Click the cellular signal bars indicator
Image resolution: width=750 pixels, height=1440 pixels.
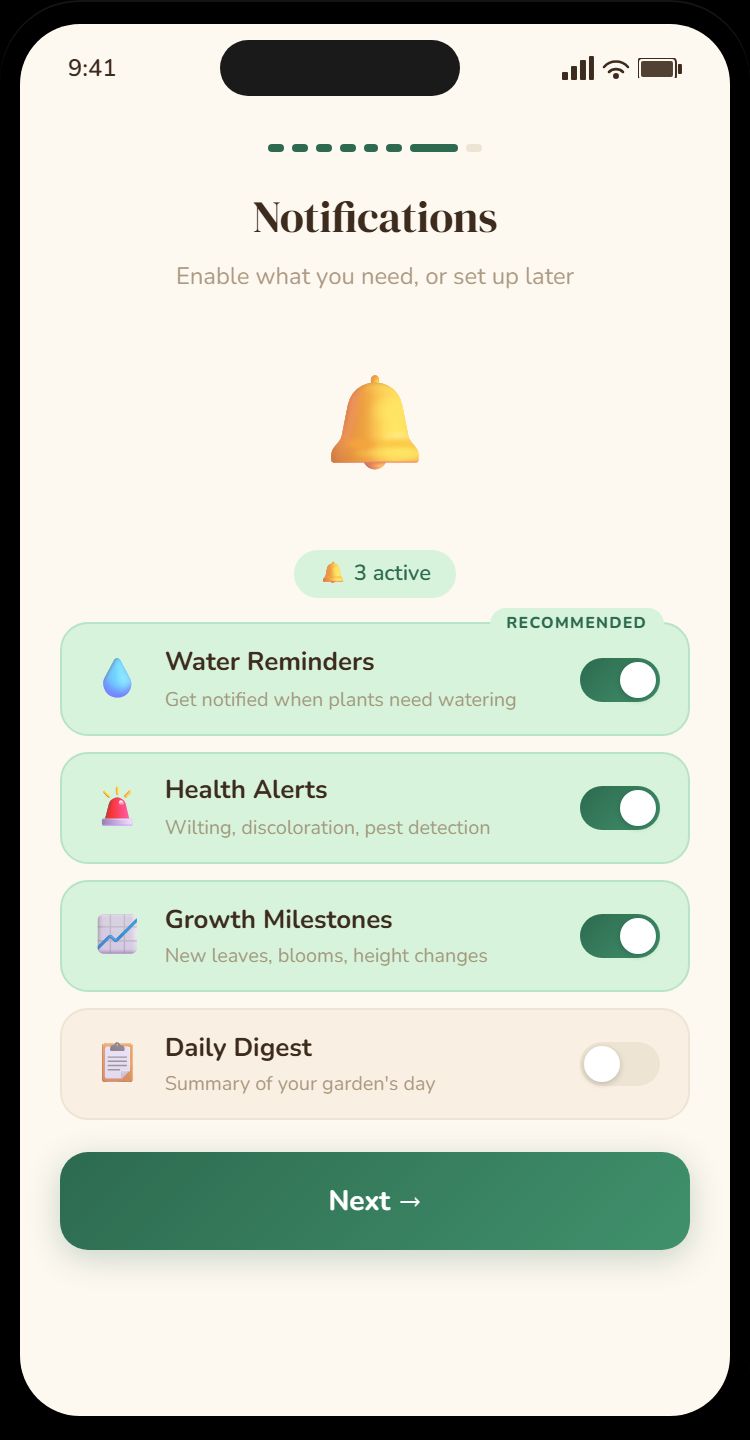tap(577, 67)
